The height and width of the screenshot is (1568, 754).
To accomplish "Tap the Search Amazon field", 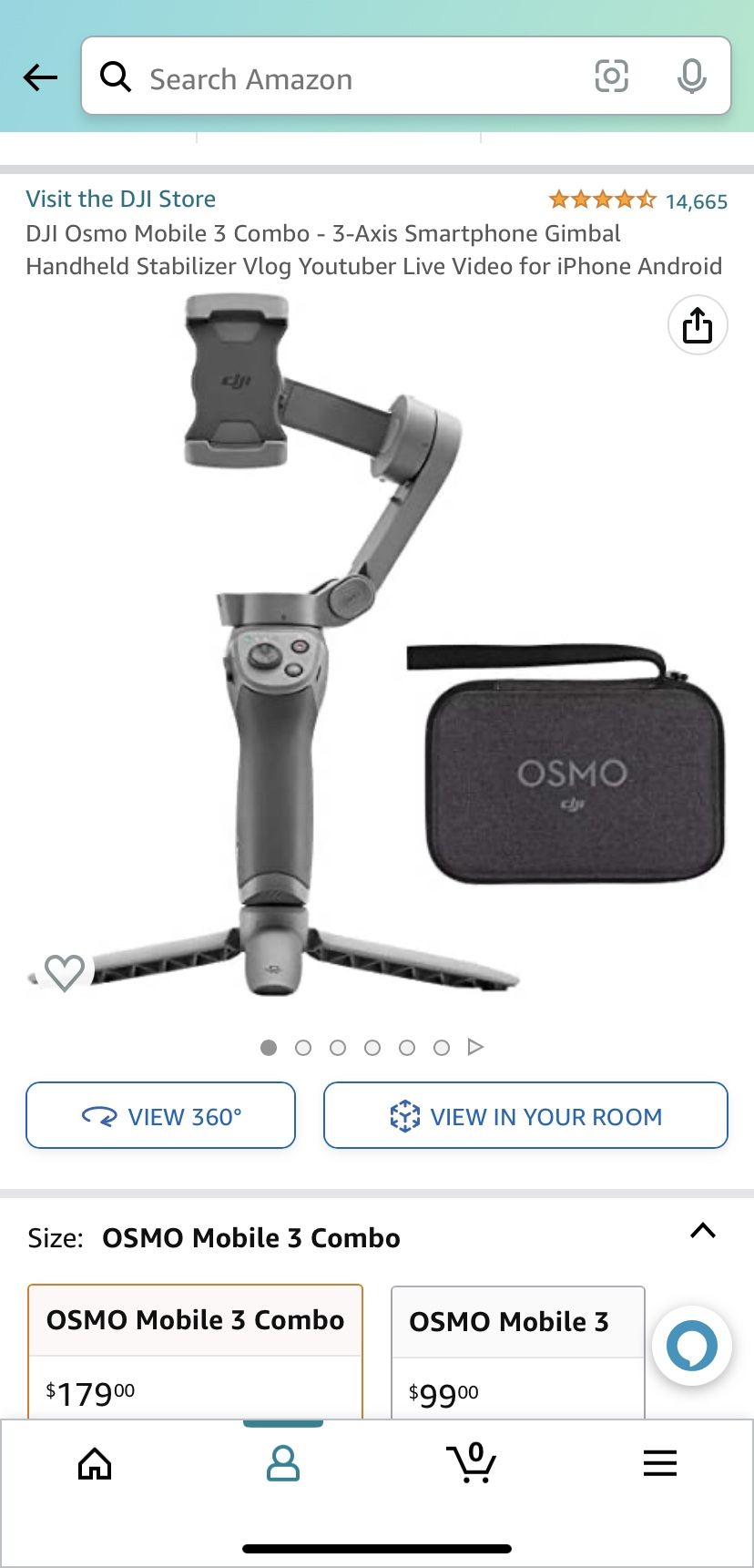I will point(346,78).
